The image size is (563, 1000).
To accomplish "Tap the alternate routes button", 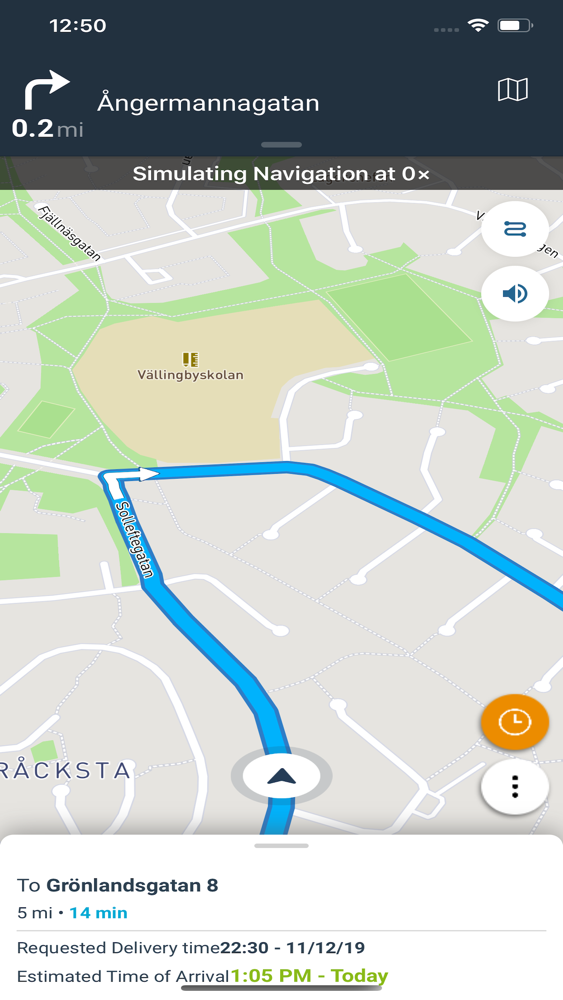I will 515,230.
